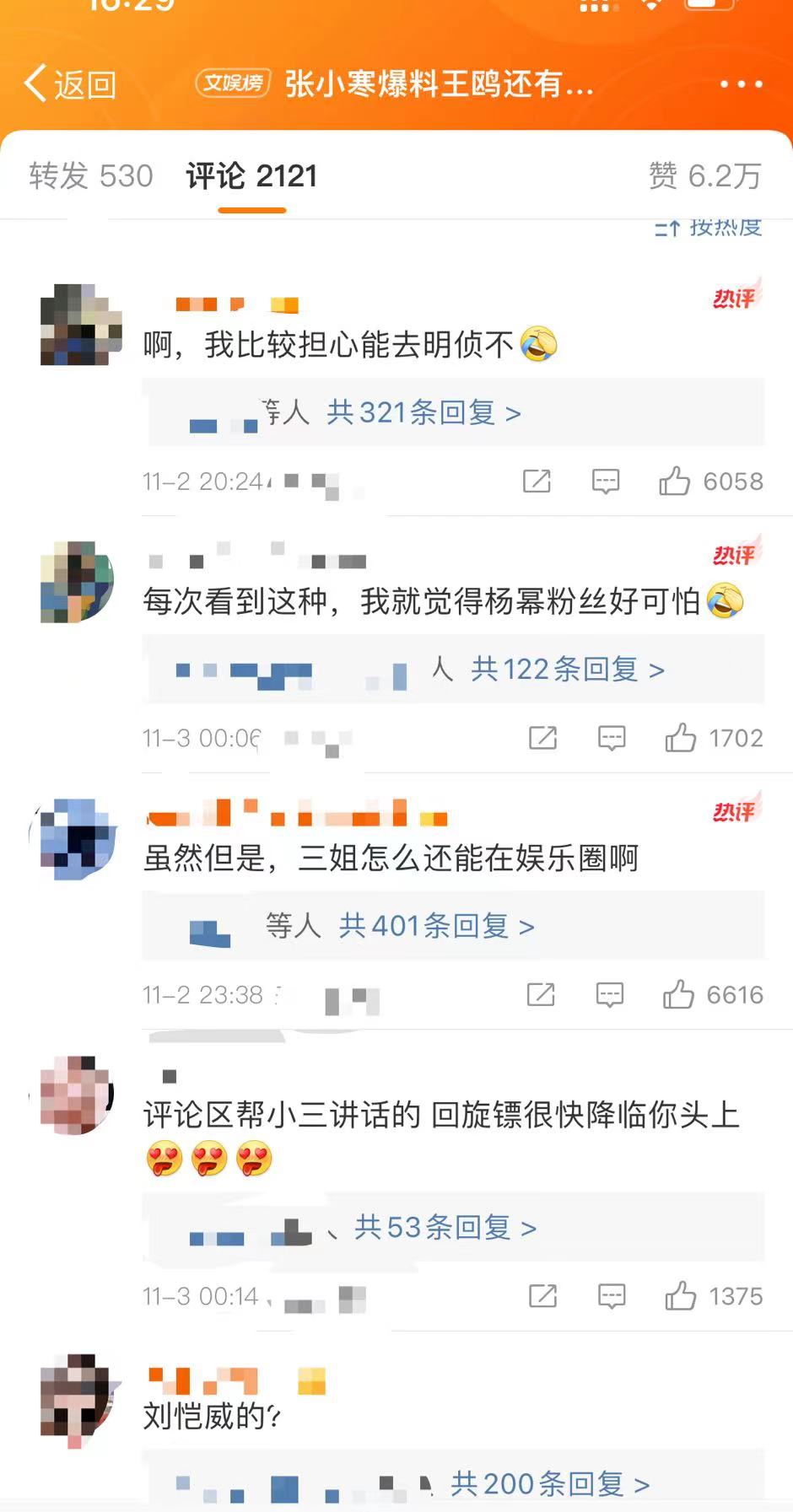Like the comment with 6058 likes
The height and width of the screenshot is (1512, 793).
coord(710,482)
